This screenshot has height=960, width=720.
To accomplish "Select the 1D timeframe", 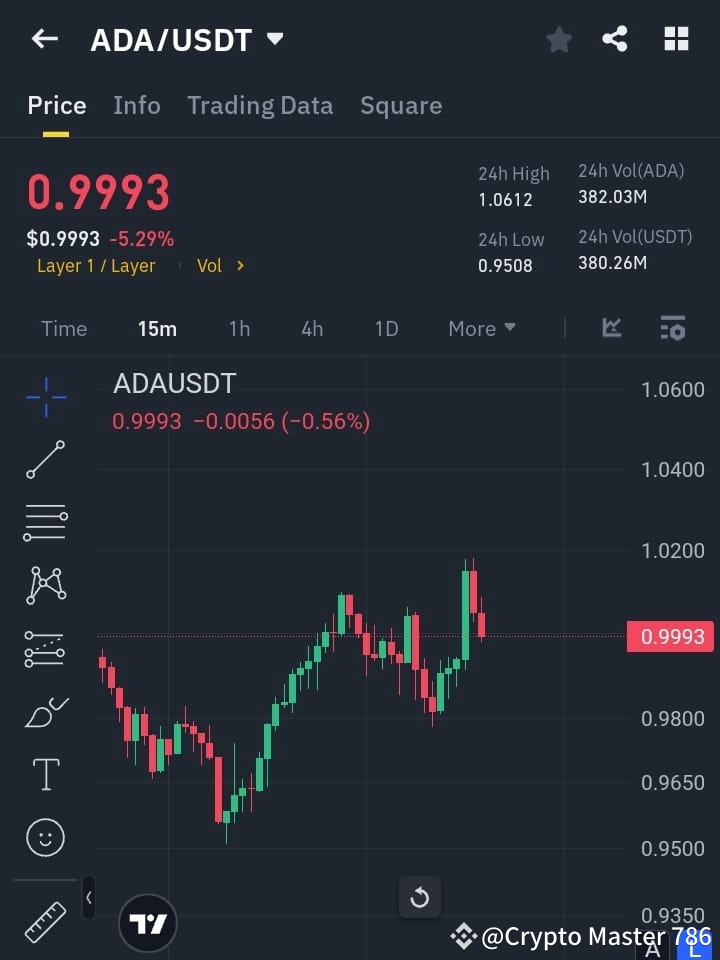I will [387, 328].
